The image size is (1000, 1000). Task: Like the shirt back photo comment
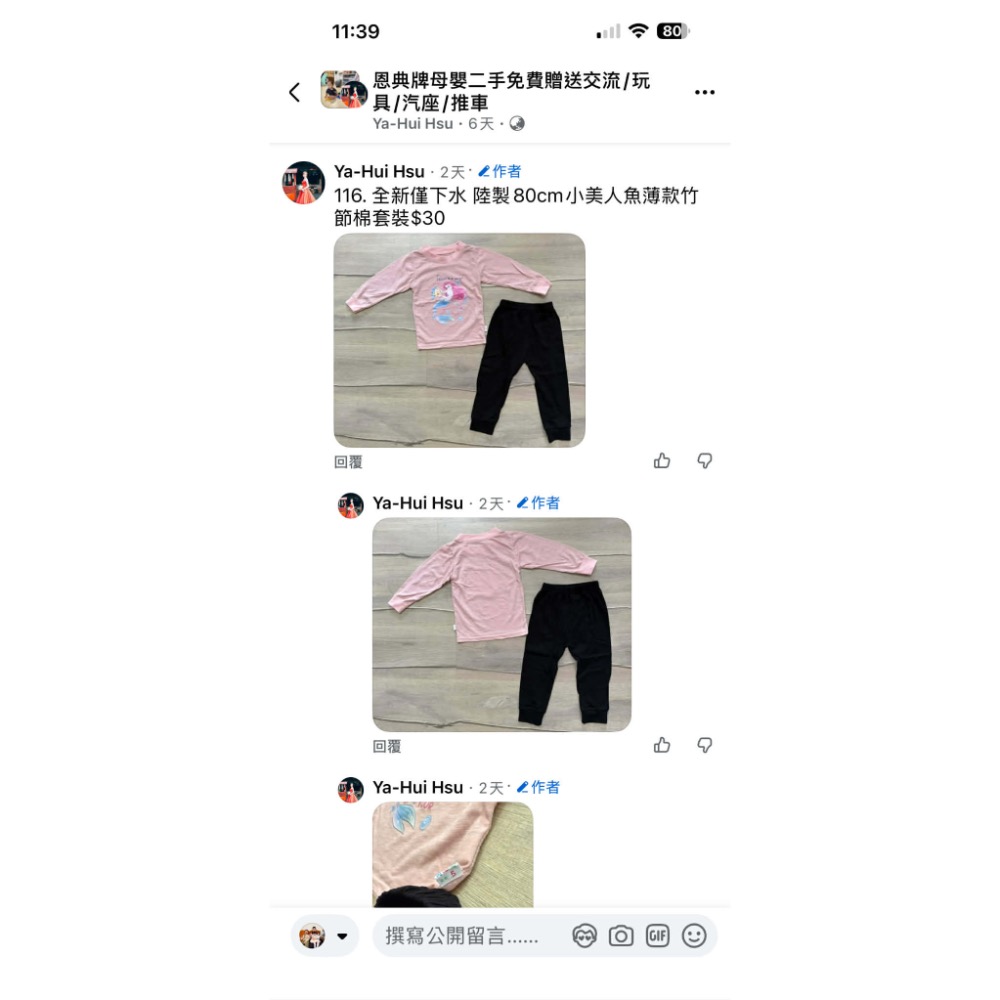point(662,745)
